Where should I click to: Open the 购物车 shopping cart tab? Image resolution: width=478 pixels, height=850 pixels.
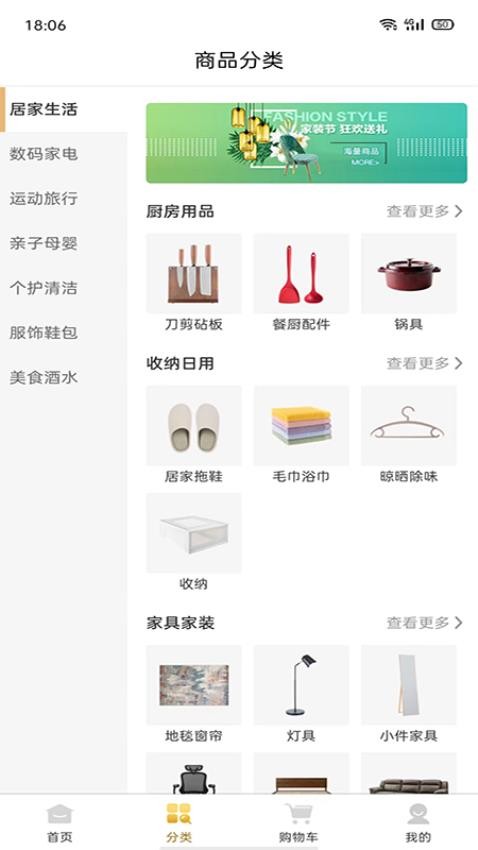click(x=299, y=823)
